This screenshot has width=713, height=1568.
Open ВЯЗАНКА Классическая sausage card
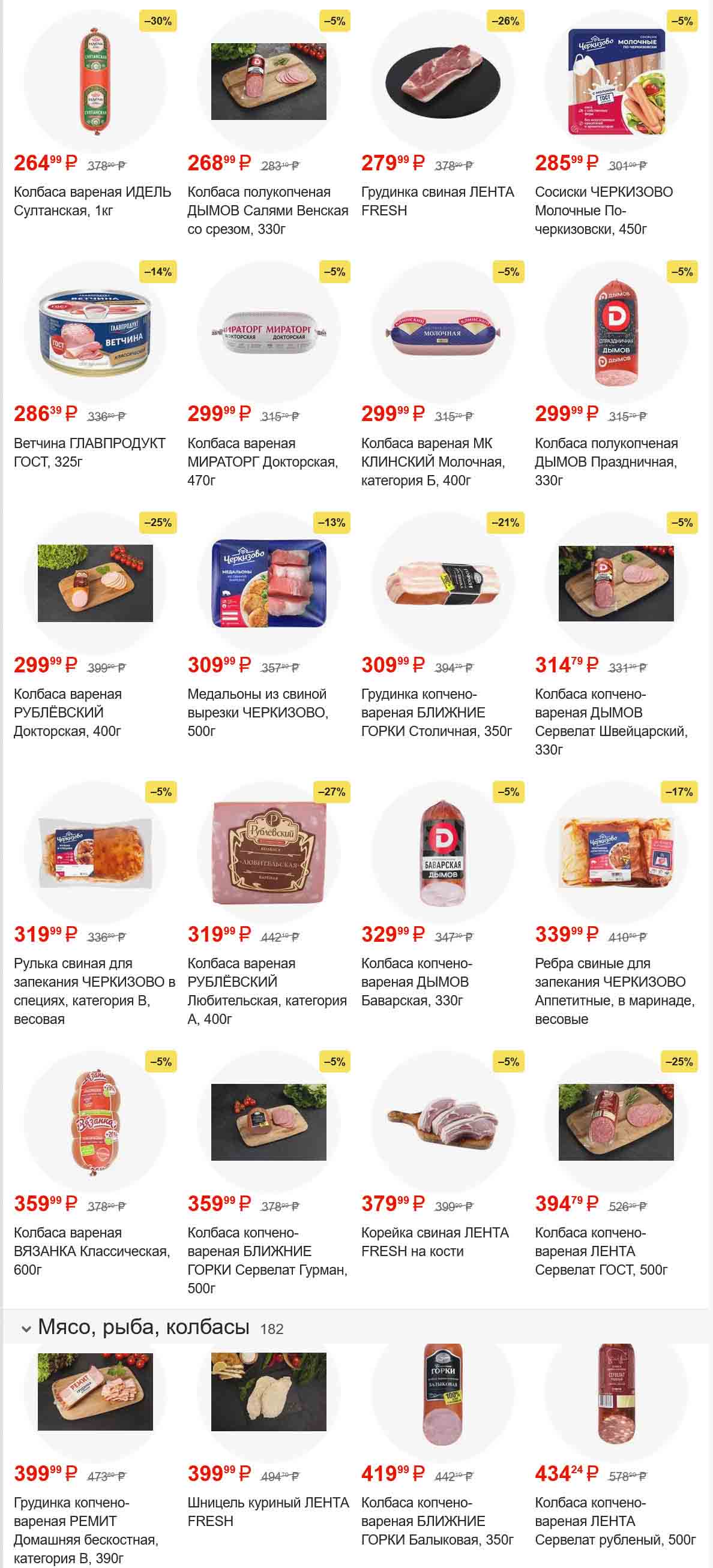coord(94,1122)
